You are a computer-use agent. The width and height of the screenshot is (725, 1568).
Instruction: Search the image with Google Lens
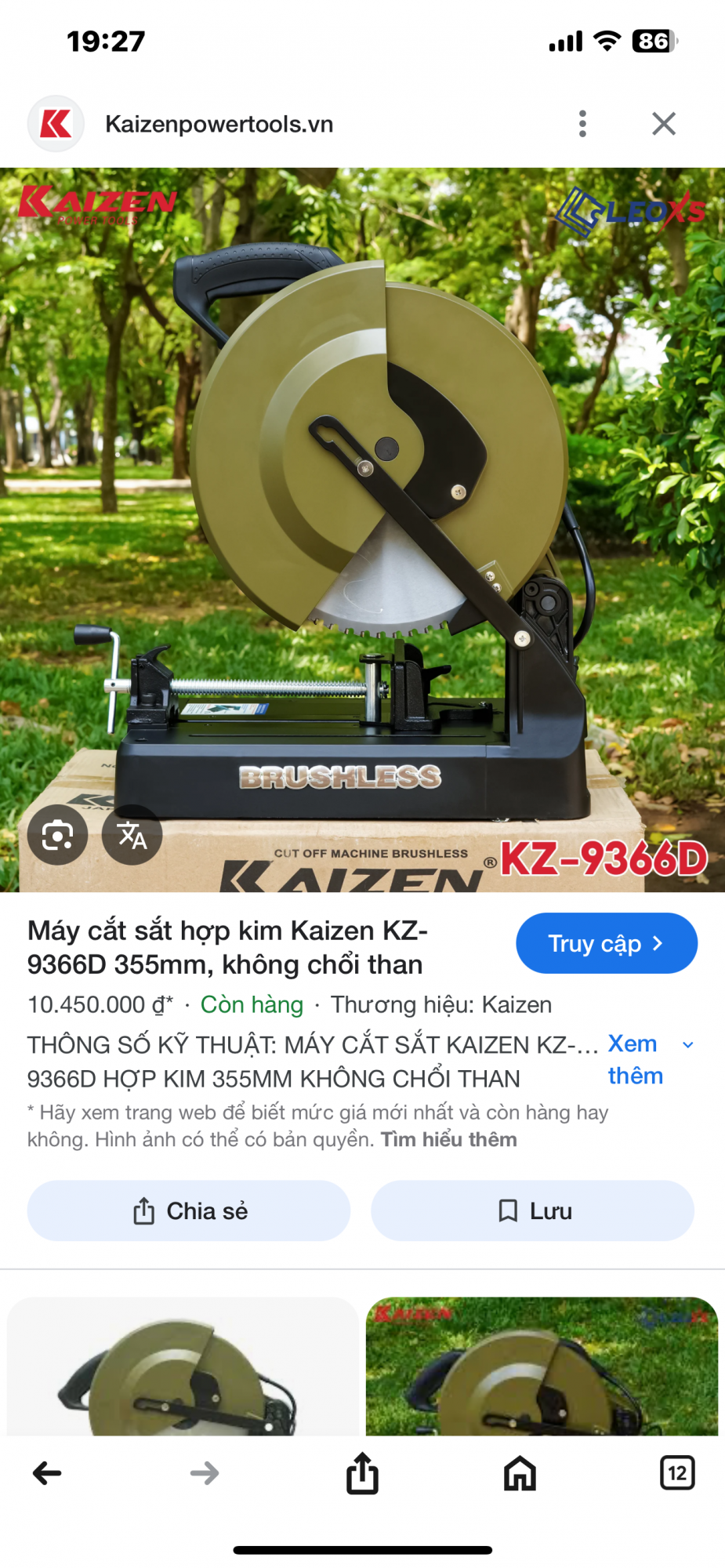57,835
